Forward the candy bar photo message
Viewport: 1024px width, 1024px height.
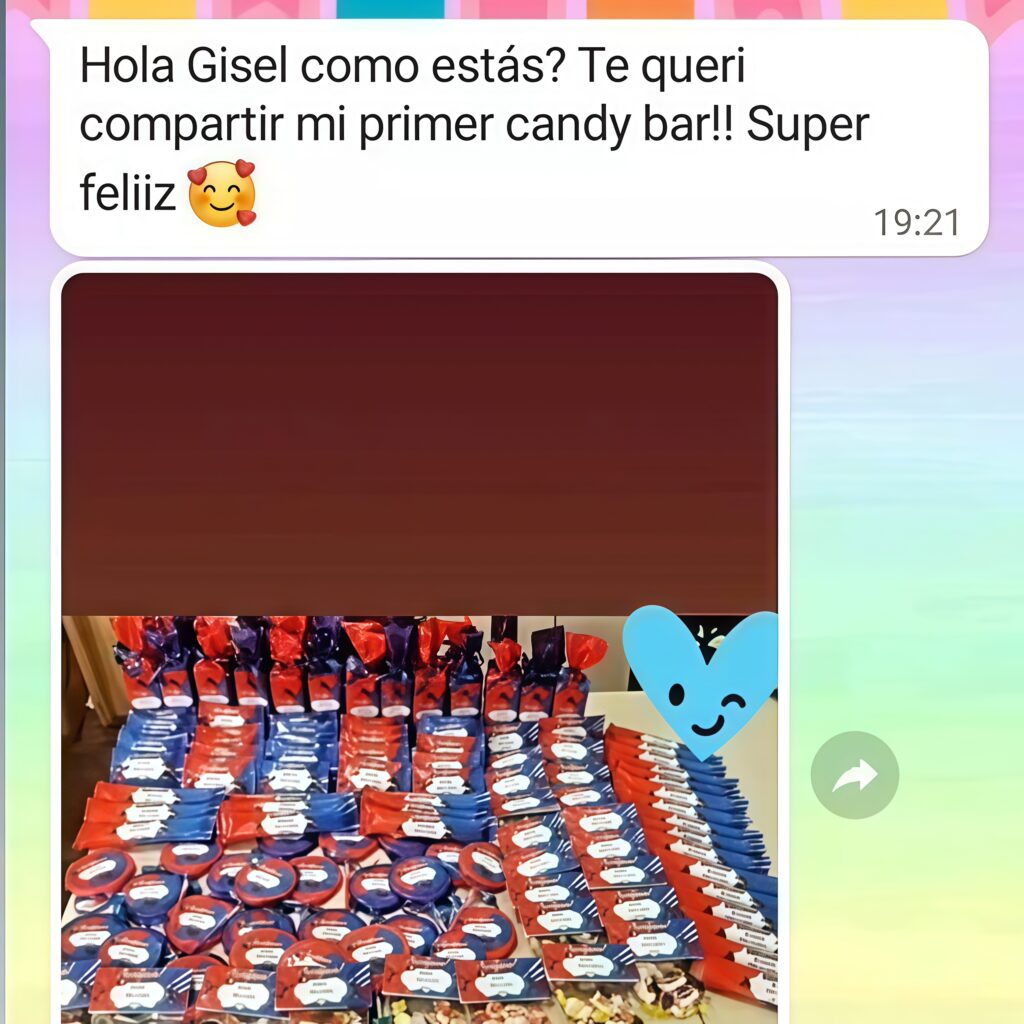coord(854,775)
